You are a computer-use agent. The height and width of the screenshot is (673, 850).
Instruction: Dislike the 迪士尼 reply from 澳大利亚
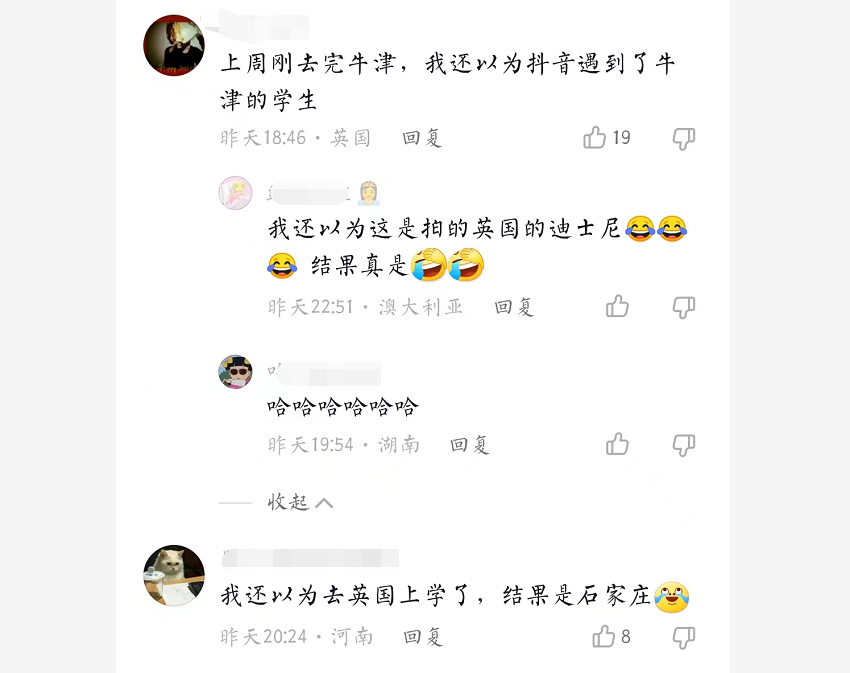tap(684, 307)
